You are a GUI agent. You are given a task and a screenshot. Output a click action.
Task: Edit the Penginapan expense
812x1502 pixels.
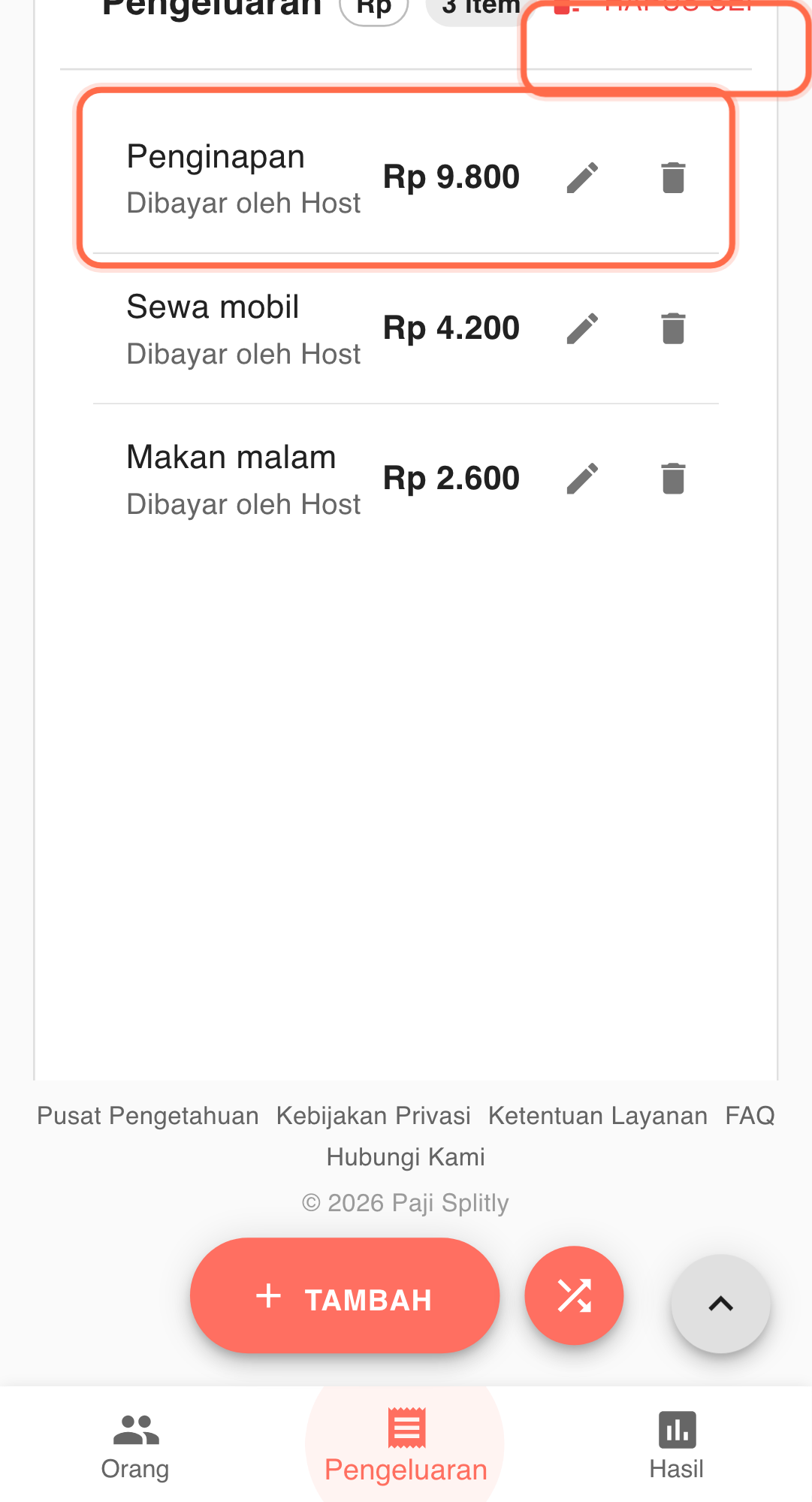(x=582, y=178)
